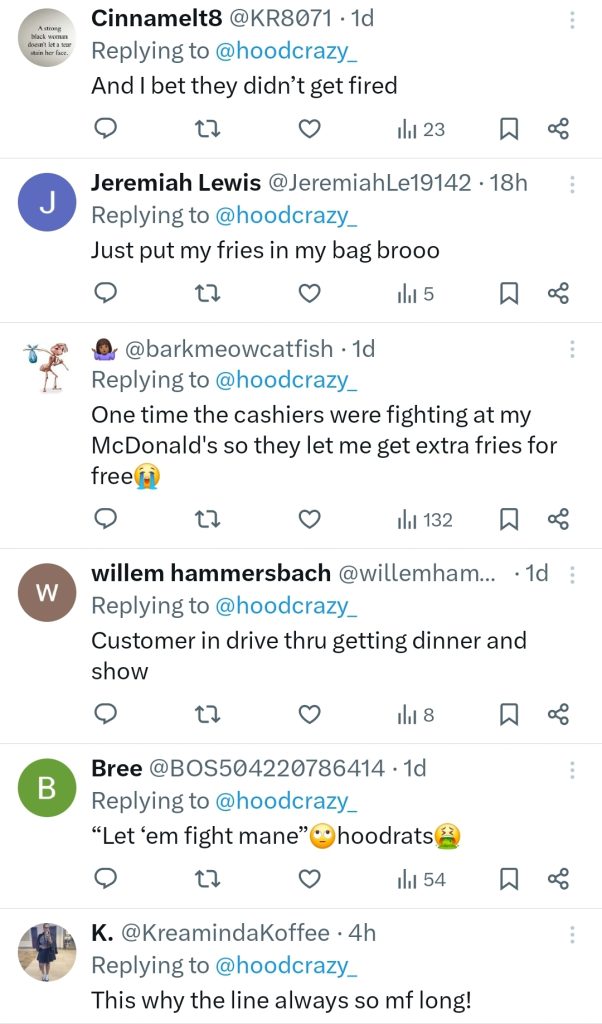Screen dimensions: 602x1024
Task: Reply to Bree's comment
Action: pyautogui.click(x=106, y=879)
